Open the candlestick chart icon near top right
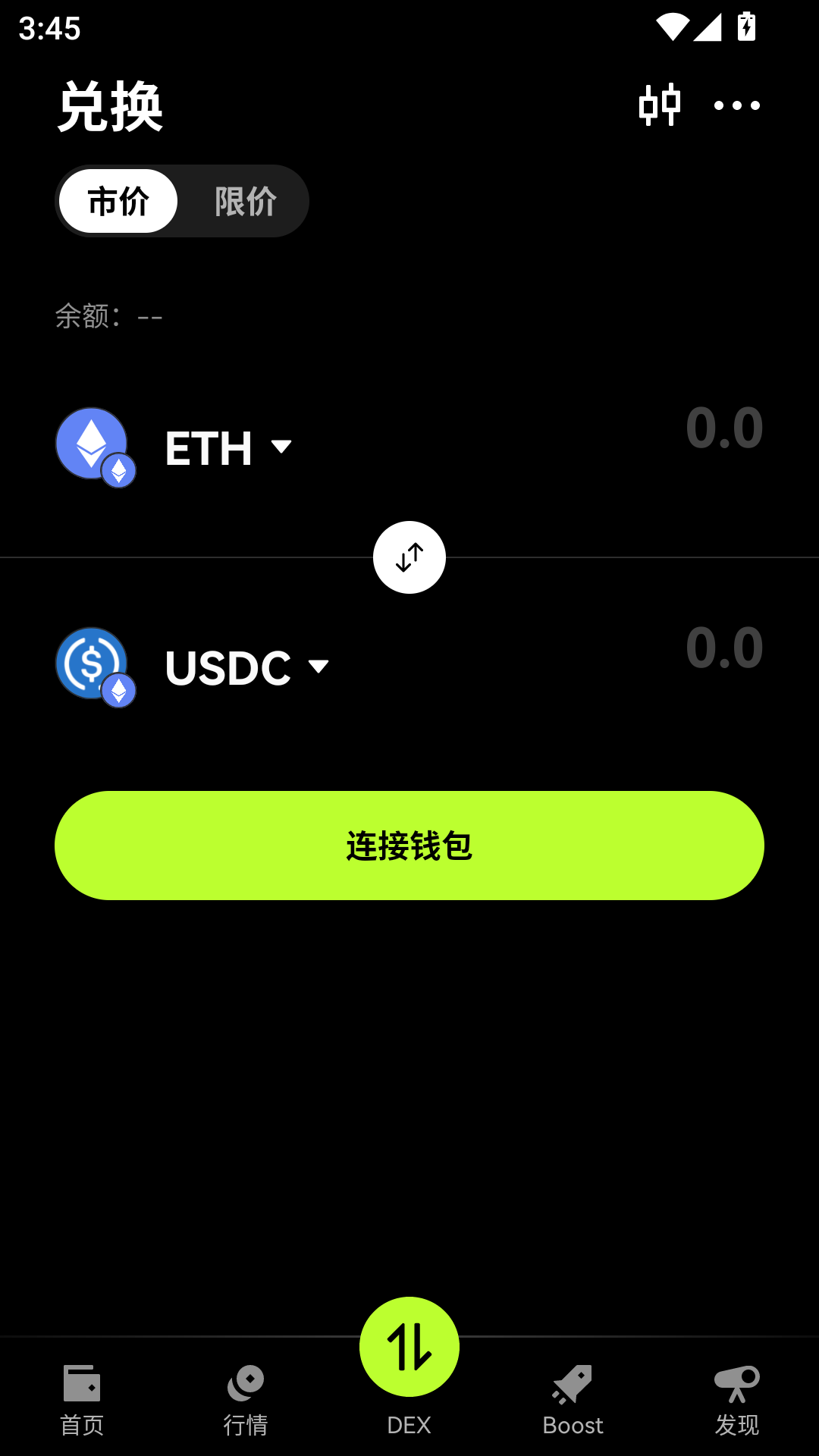This screenshot has height=1456, width=819. coord(660,104)
